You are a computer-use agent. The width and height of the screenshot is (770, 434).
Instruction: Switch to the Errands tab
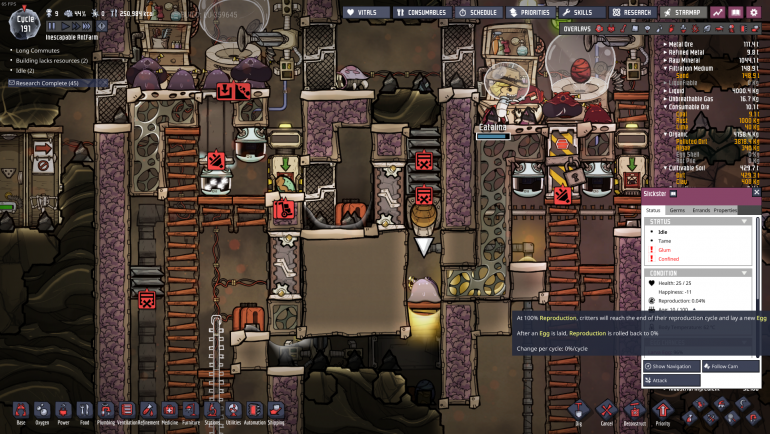pos(701,210)
